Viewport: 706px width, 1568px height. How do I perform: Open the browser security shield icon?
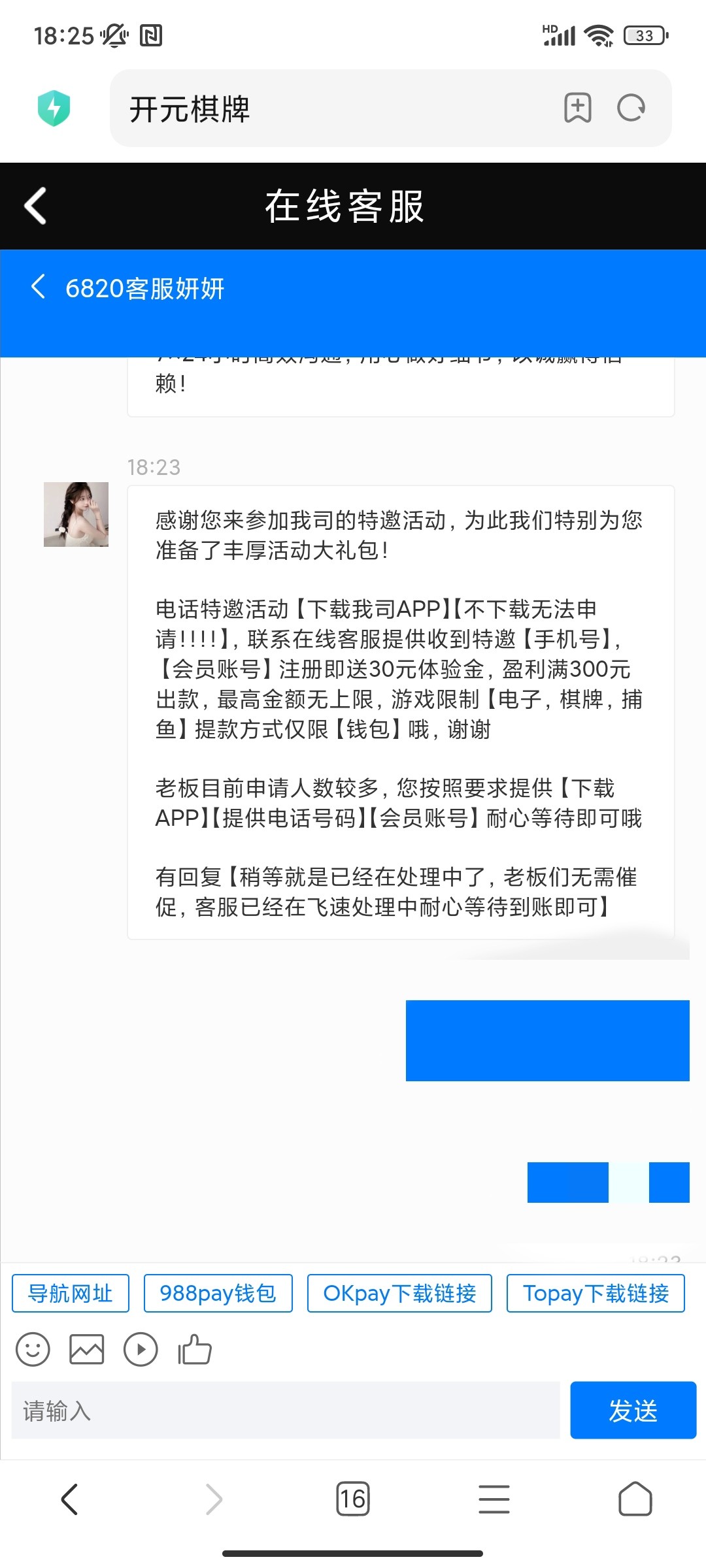point(54,108)
